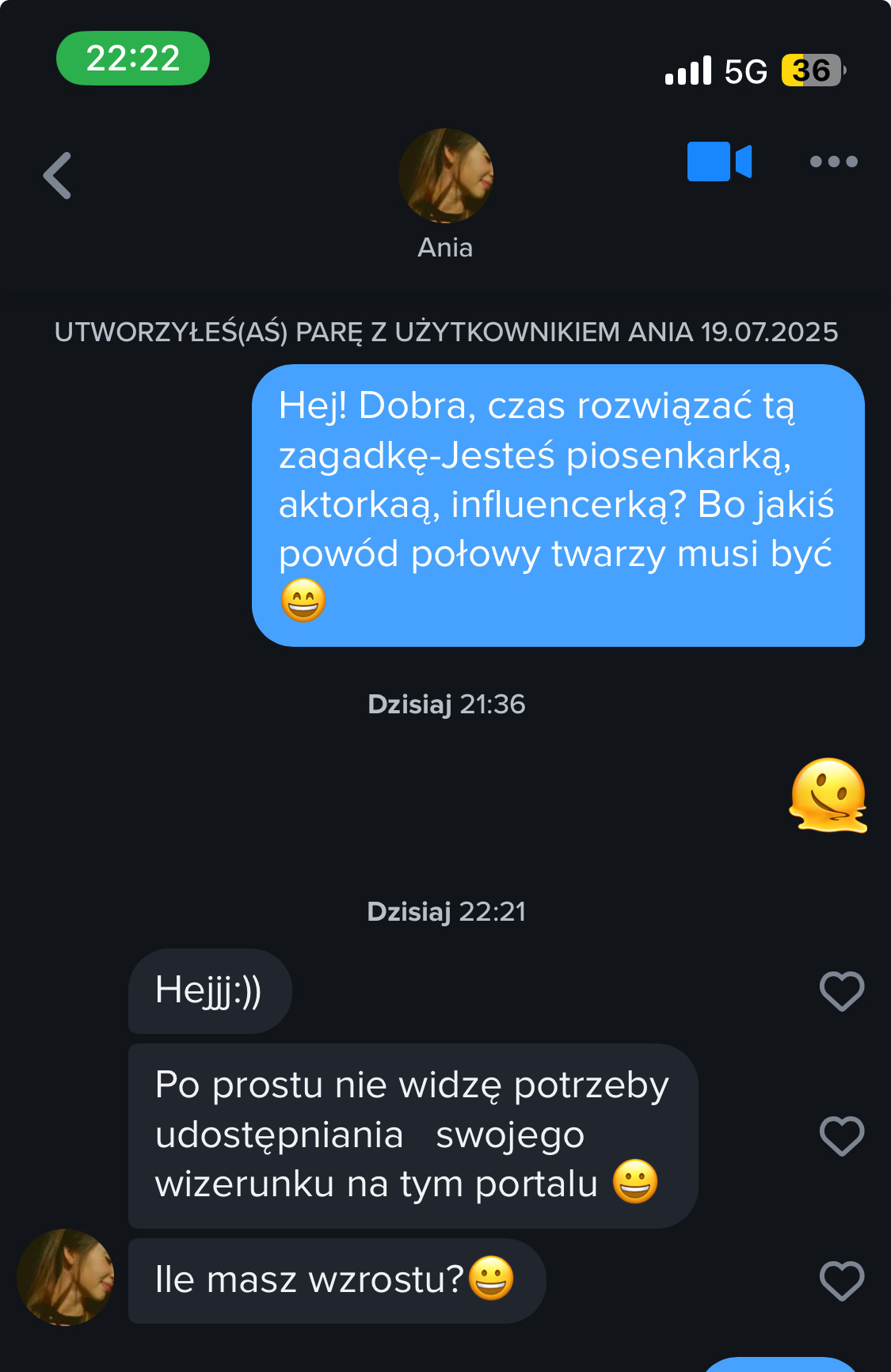
Task: Go back to the matches list
Action: (x=58, y=176)
